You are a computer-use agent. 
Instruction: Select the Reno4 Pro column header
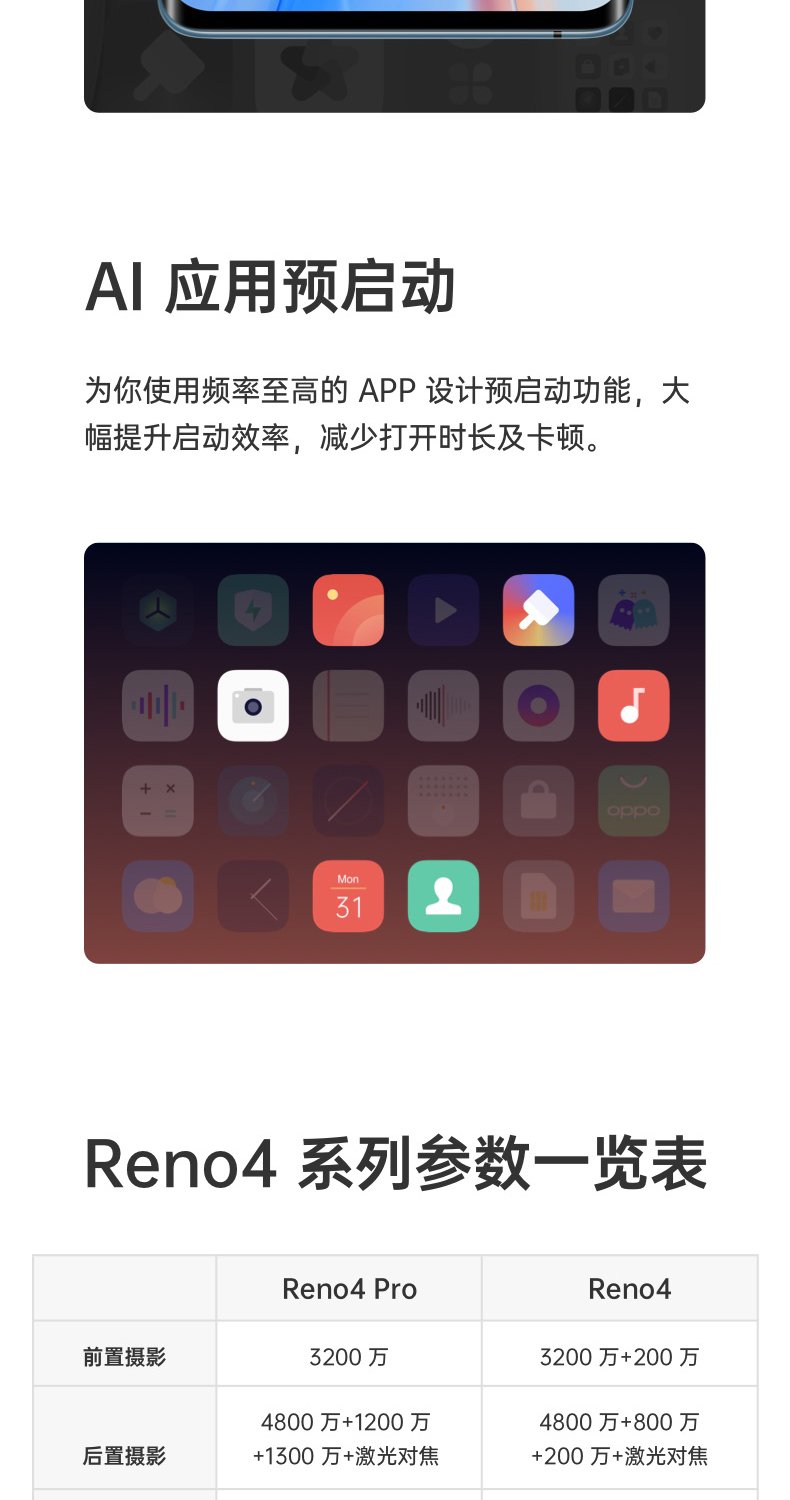(x=348, y=1288)
